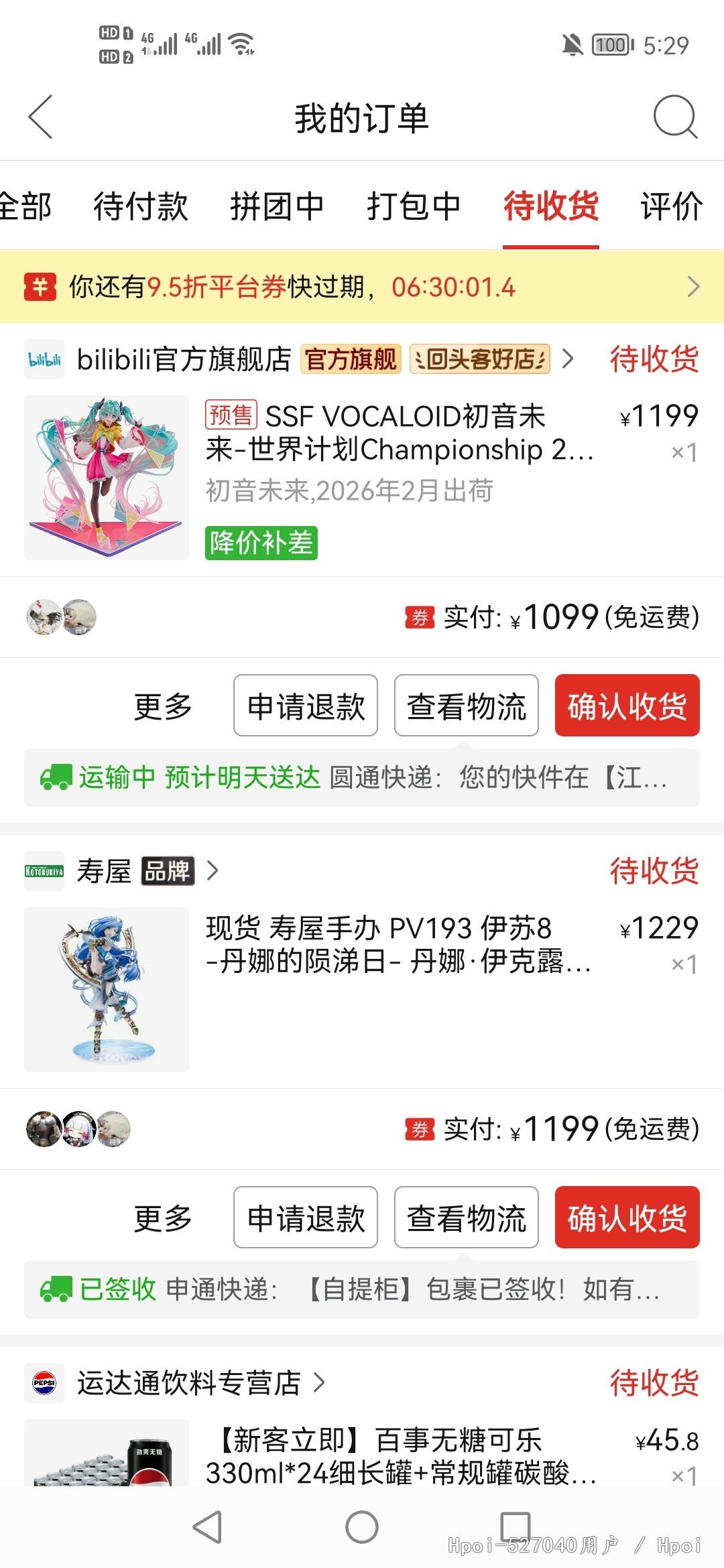Go back using the top-left arrow
Image resolution: width=724 pixels, height=1568 pixels.
point(40,117)
